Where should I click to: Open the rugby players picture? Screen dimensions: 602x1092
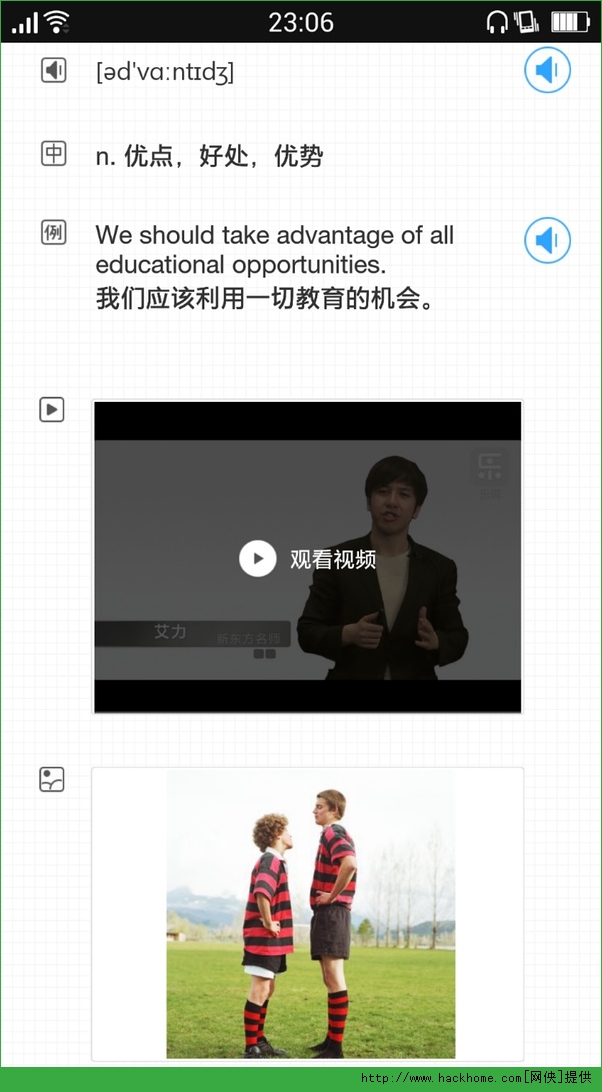pos(308,913)
